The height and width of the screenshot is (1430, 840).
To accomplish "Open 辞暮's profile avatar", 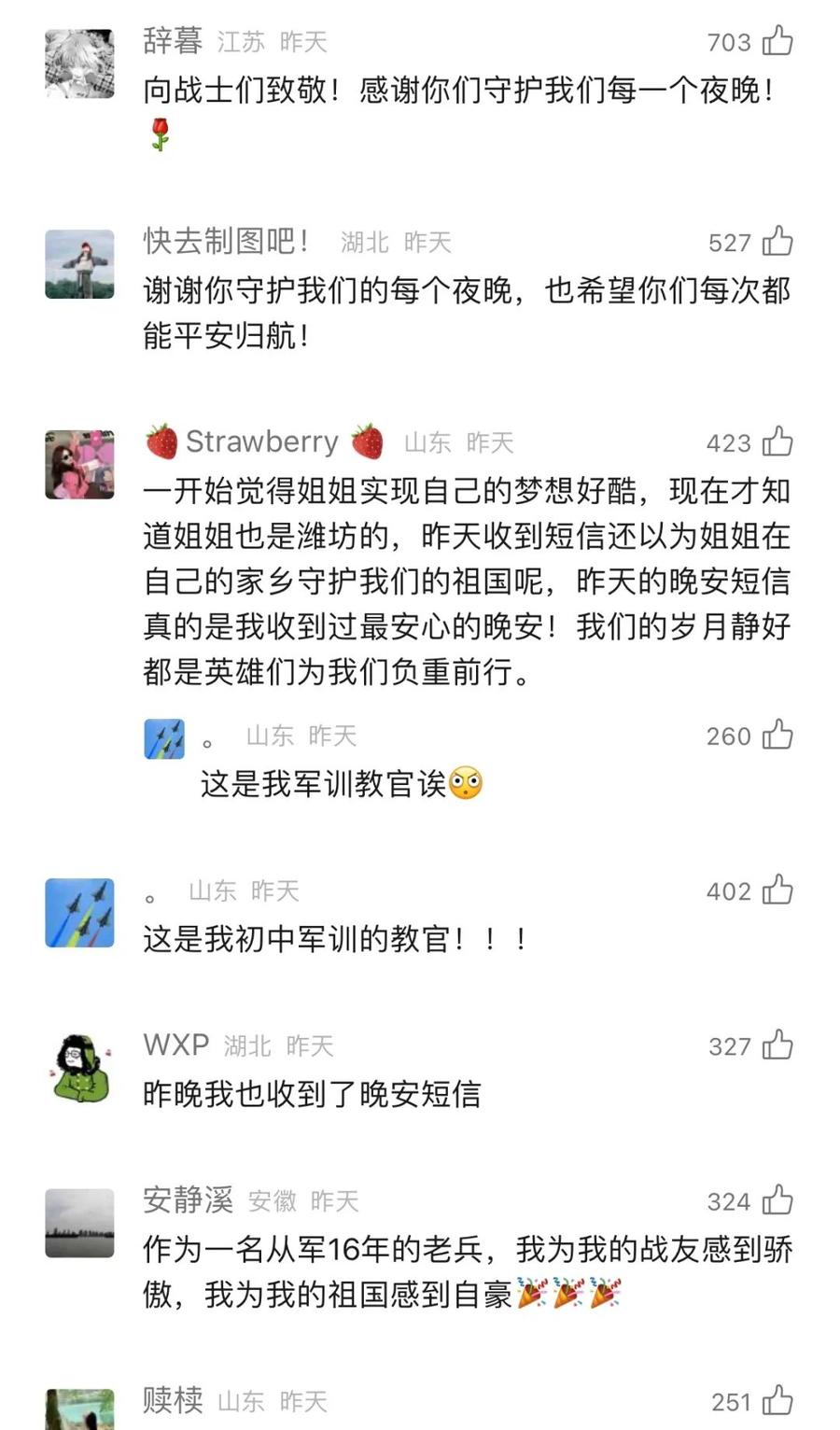I will point(80,63).
